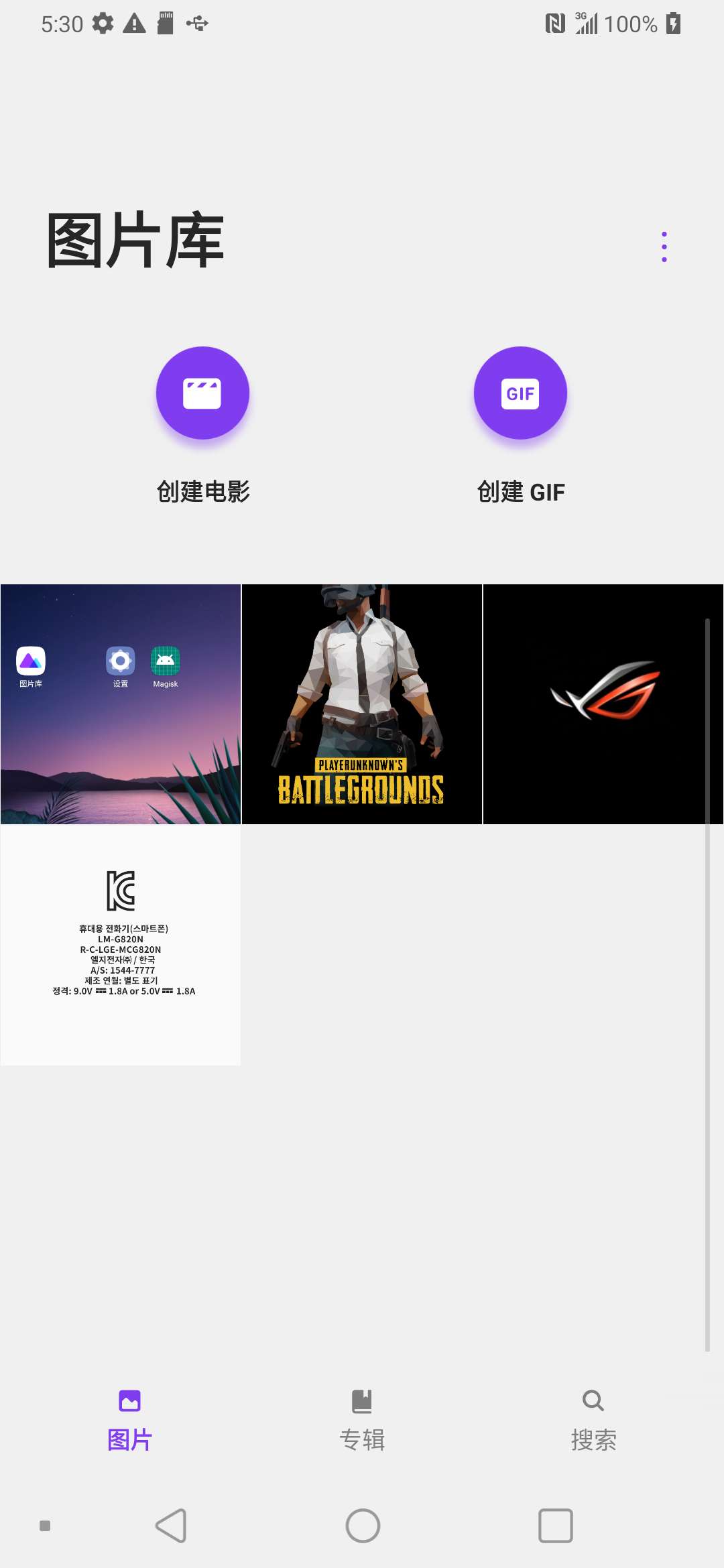Return to the home screen

(x=363, y=1526)
